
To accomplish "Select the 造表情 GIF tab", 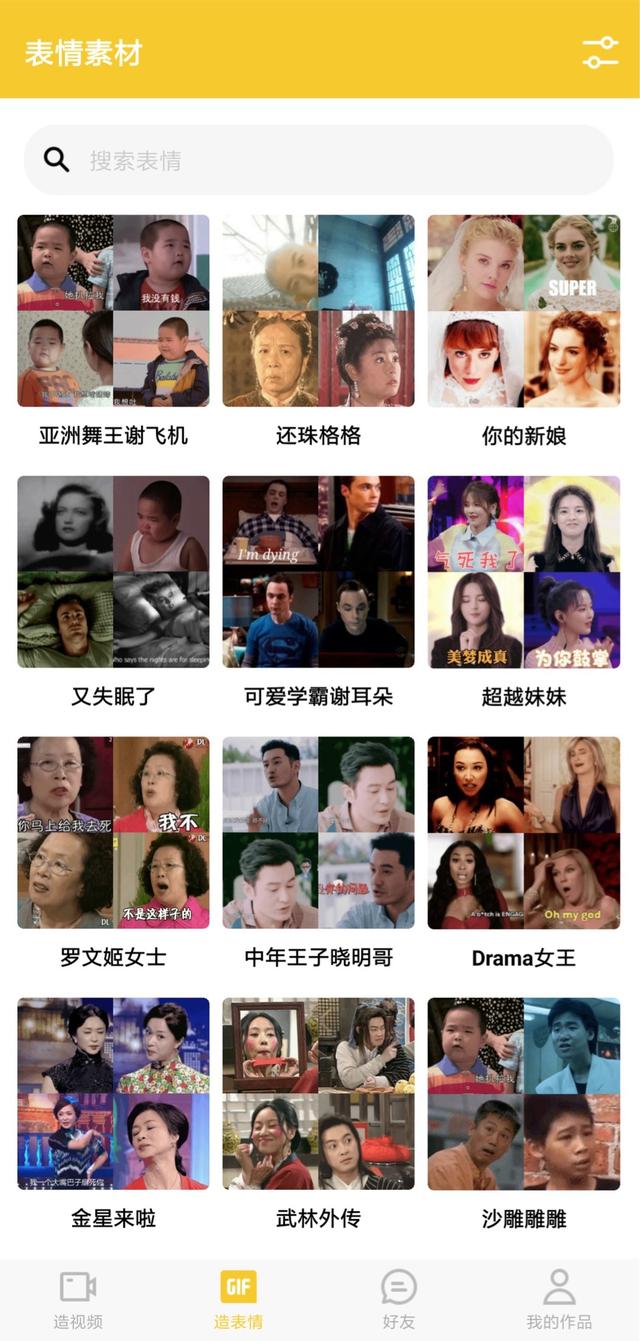I will [238, 1299].
